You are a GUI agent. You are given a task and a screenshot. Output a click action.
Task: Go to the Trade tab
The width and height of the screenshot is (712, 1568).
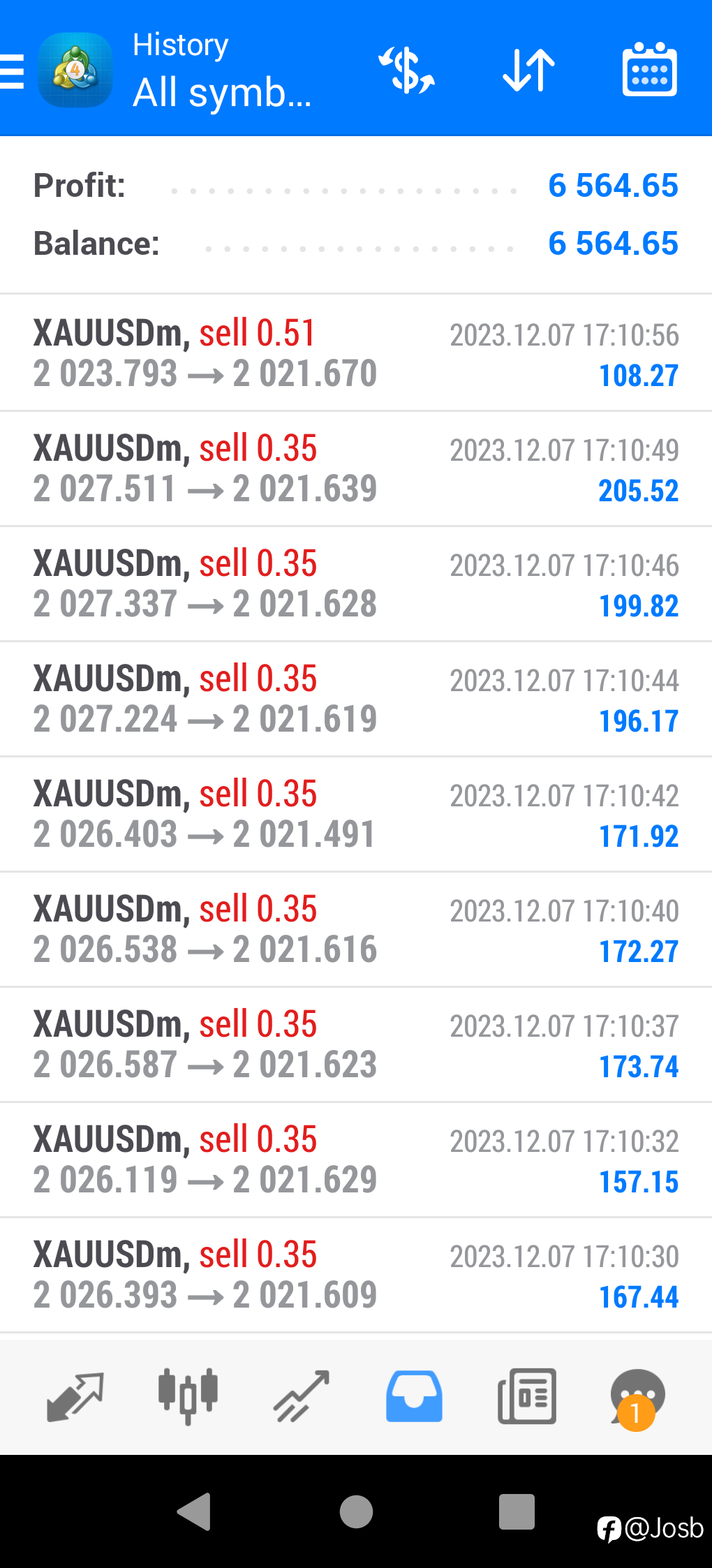[x=301, y=1396]
